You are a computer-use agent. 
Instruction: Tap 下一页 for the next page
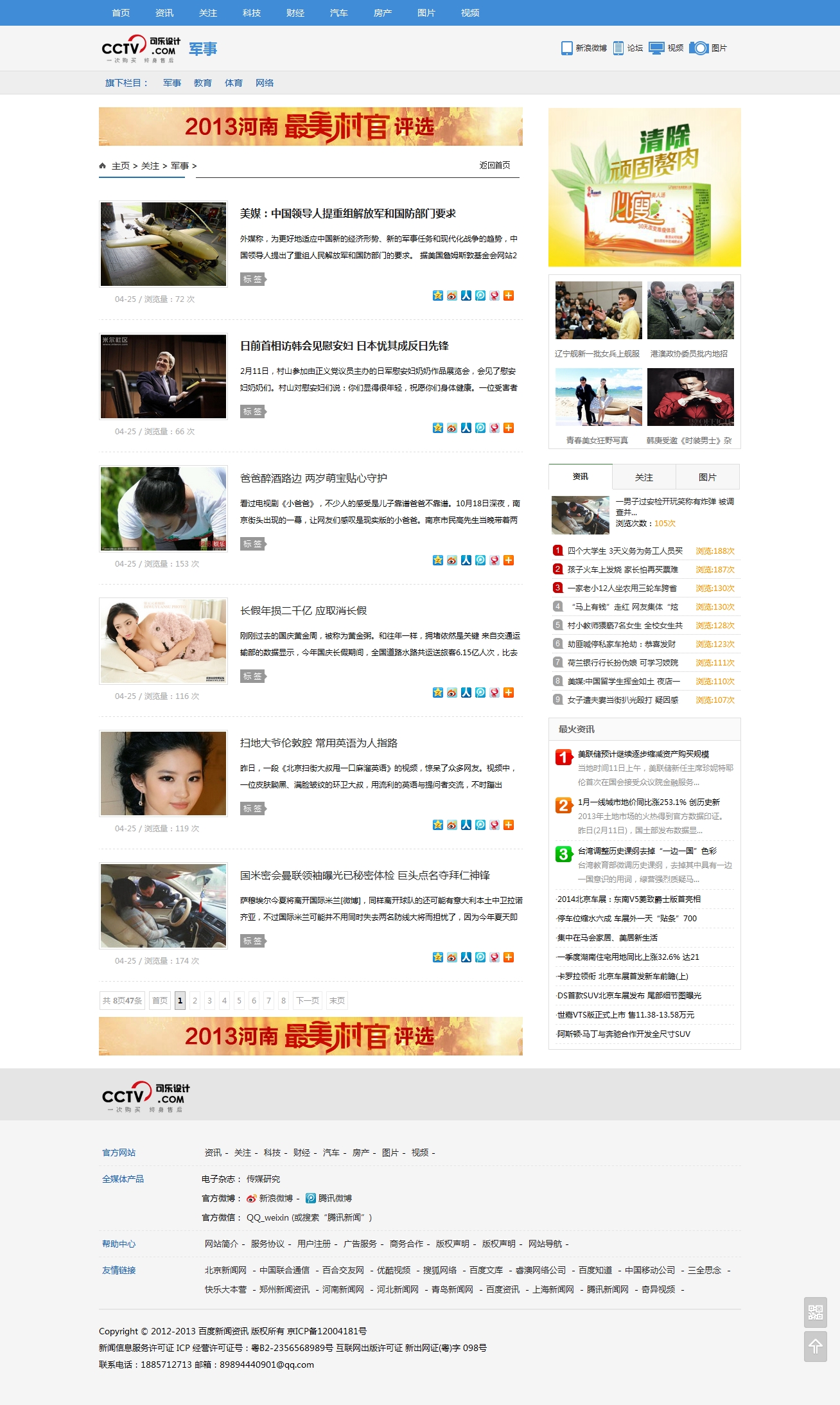[x=308, y=1000]
